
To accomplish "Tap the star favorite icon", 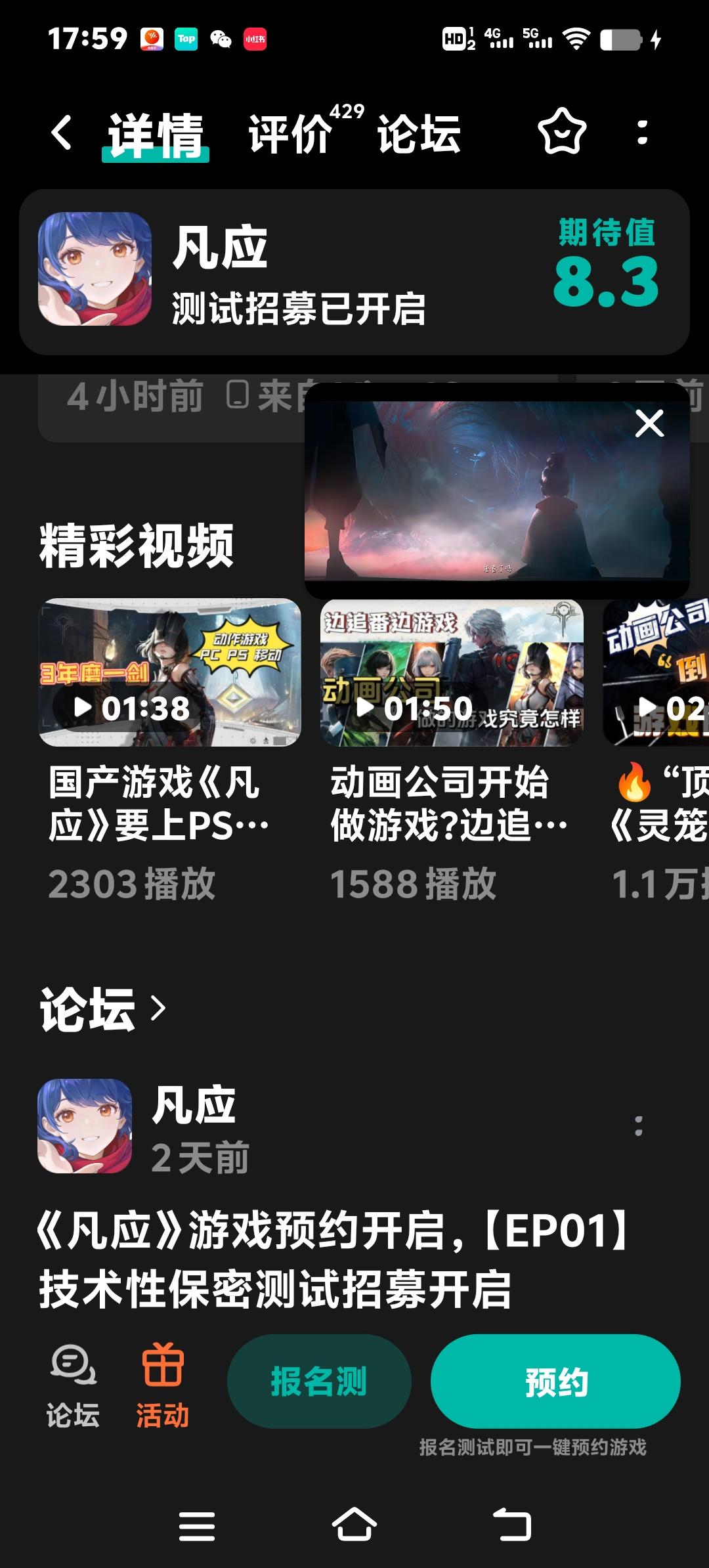I will tap(561, 133).
